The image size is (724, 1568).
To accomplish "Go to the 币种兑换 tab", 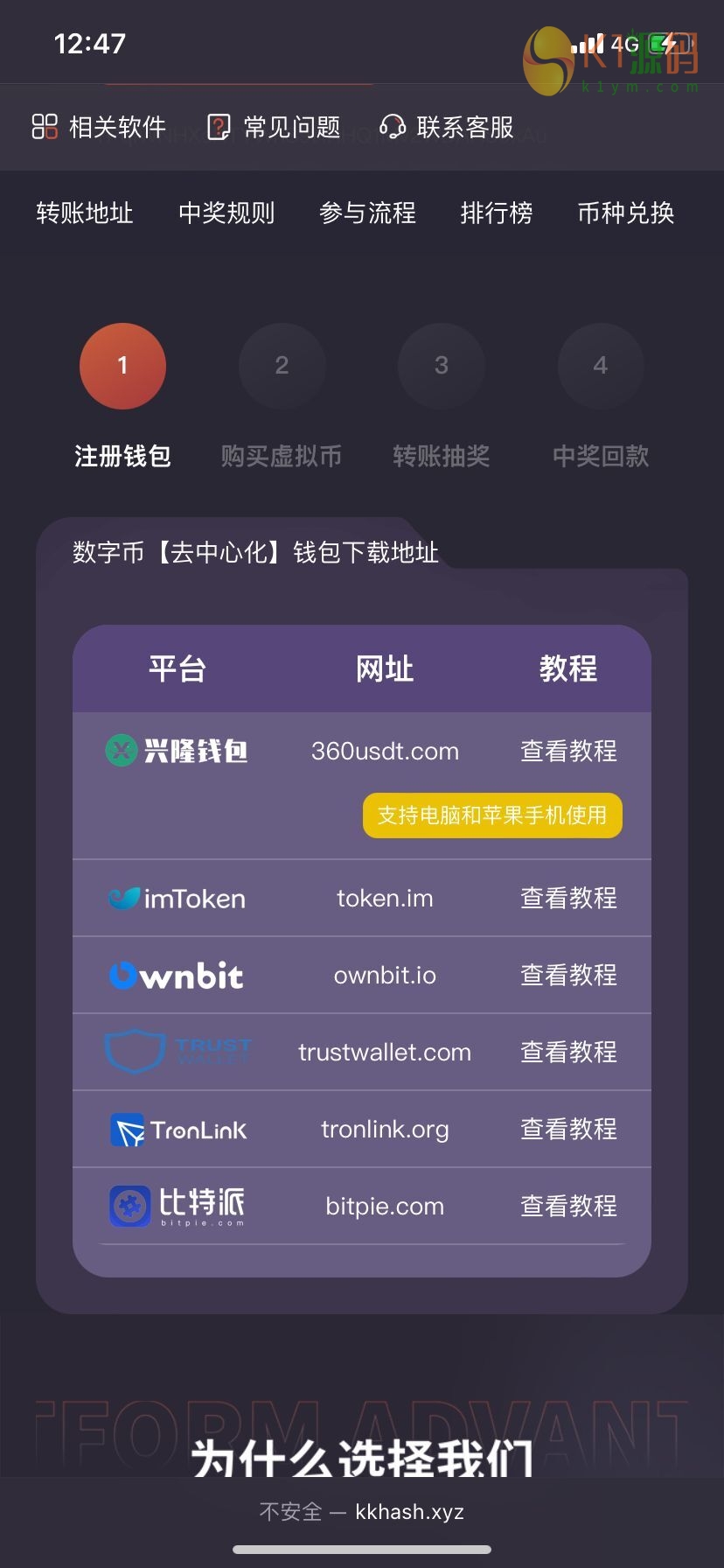I will (626, 213).
